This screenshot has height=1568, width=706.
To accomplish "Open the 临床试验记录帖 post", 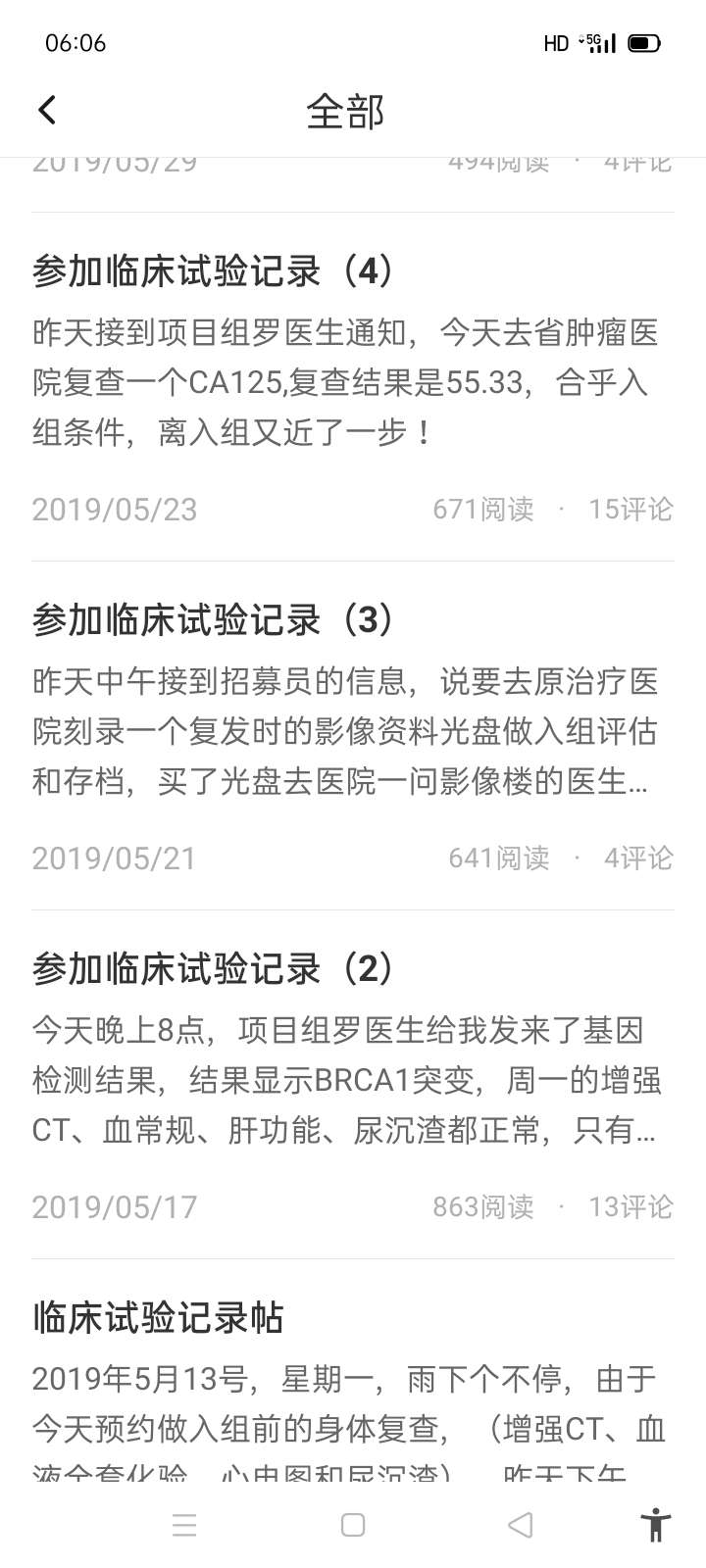I will (x=158, y=1318).
